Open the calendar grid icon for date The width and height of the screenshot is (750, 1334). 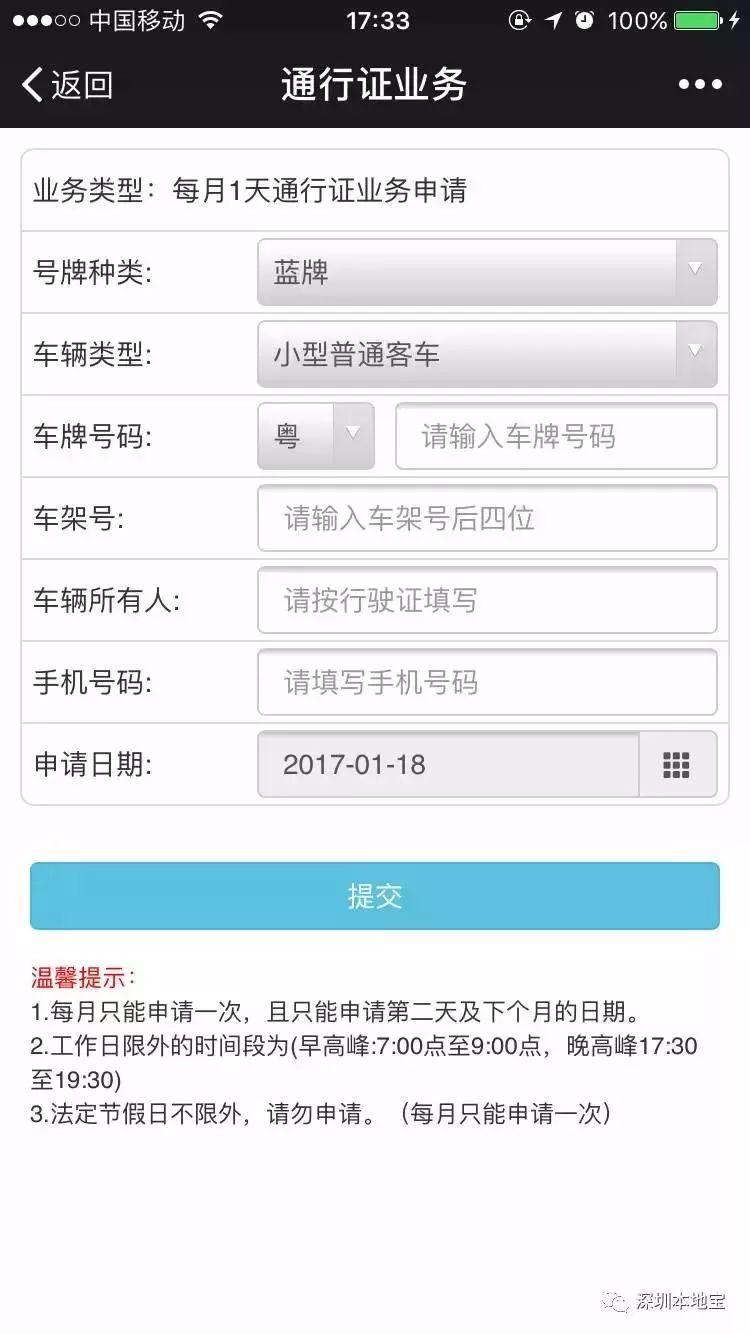[x=677, y=764]
